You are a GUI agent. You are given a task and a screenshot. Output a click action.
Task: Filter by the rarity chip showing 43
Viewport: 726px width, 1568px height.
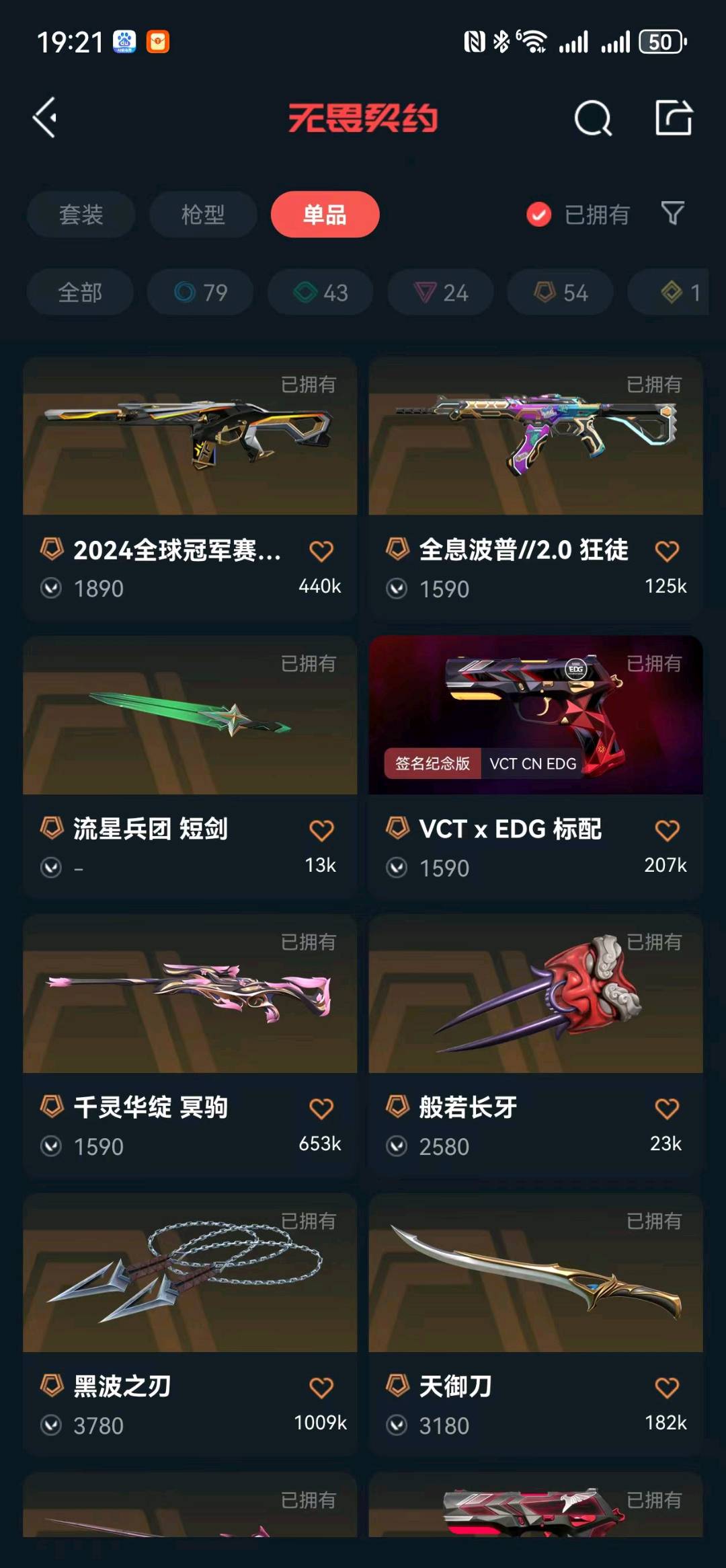click(x=320, y=293)
